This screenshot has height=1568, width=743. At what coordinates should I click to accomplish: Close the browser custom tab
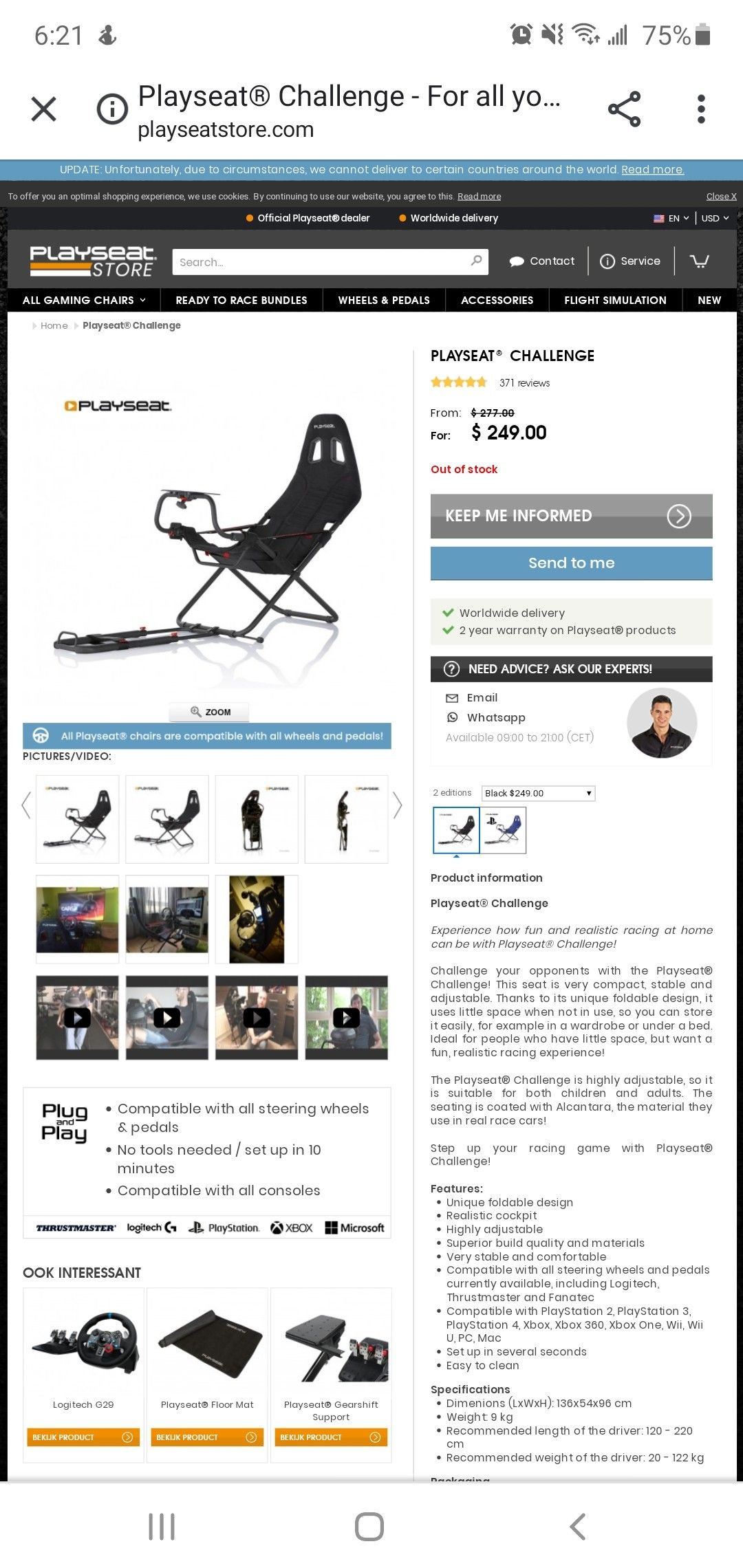tap(44, 109)
